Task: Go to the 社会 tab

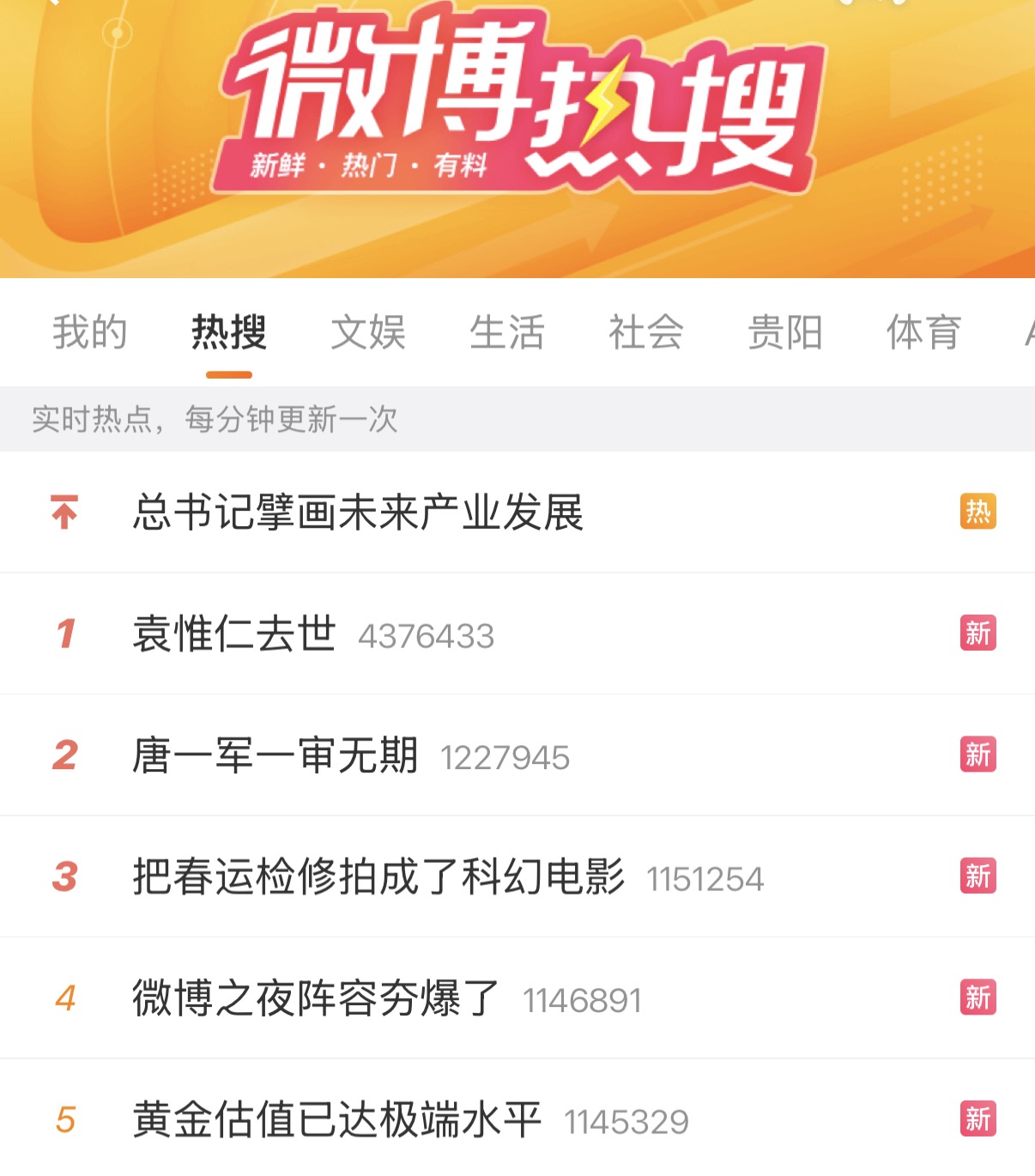Action: tap(645, 332)
